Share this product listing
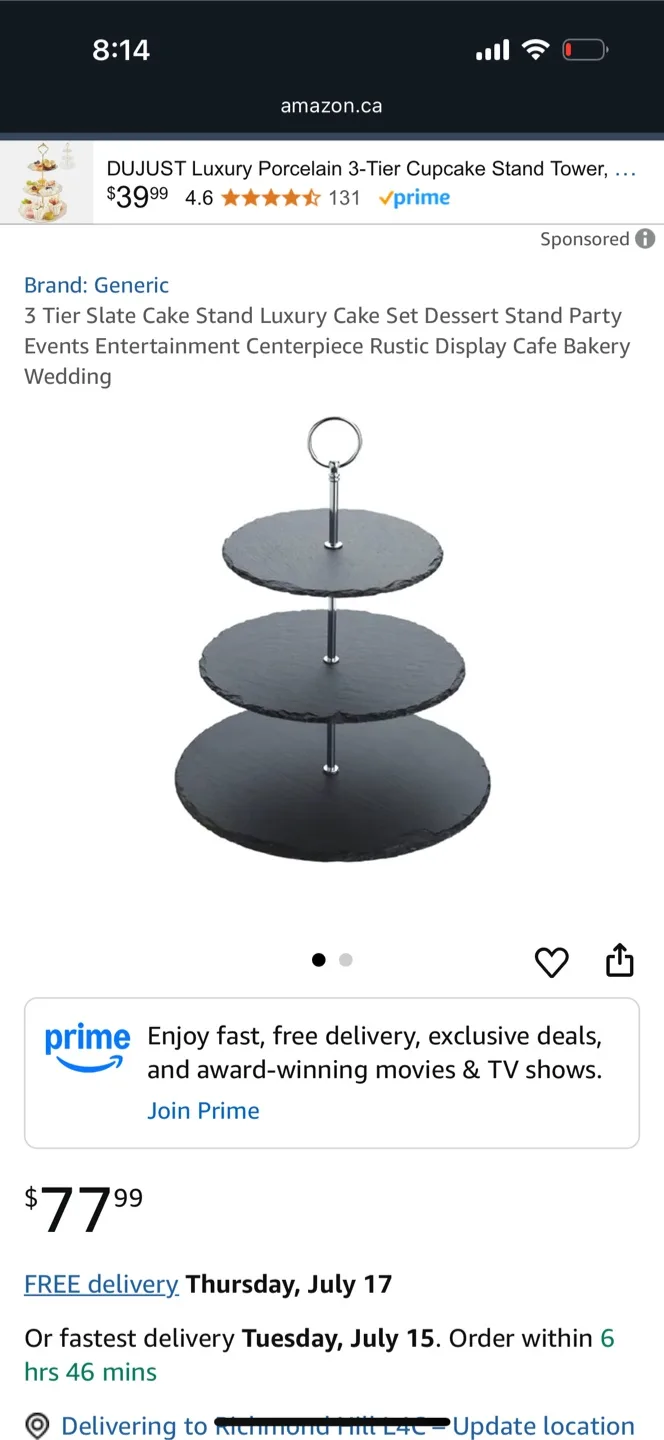 (x=620, y=959)
